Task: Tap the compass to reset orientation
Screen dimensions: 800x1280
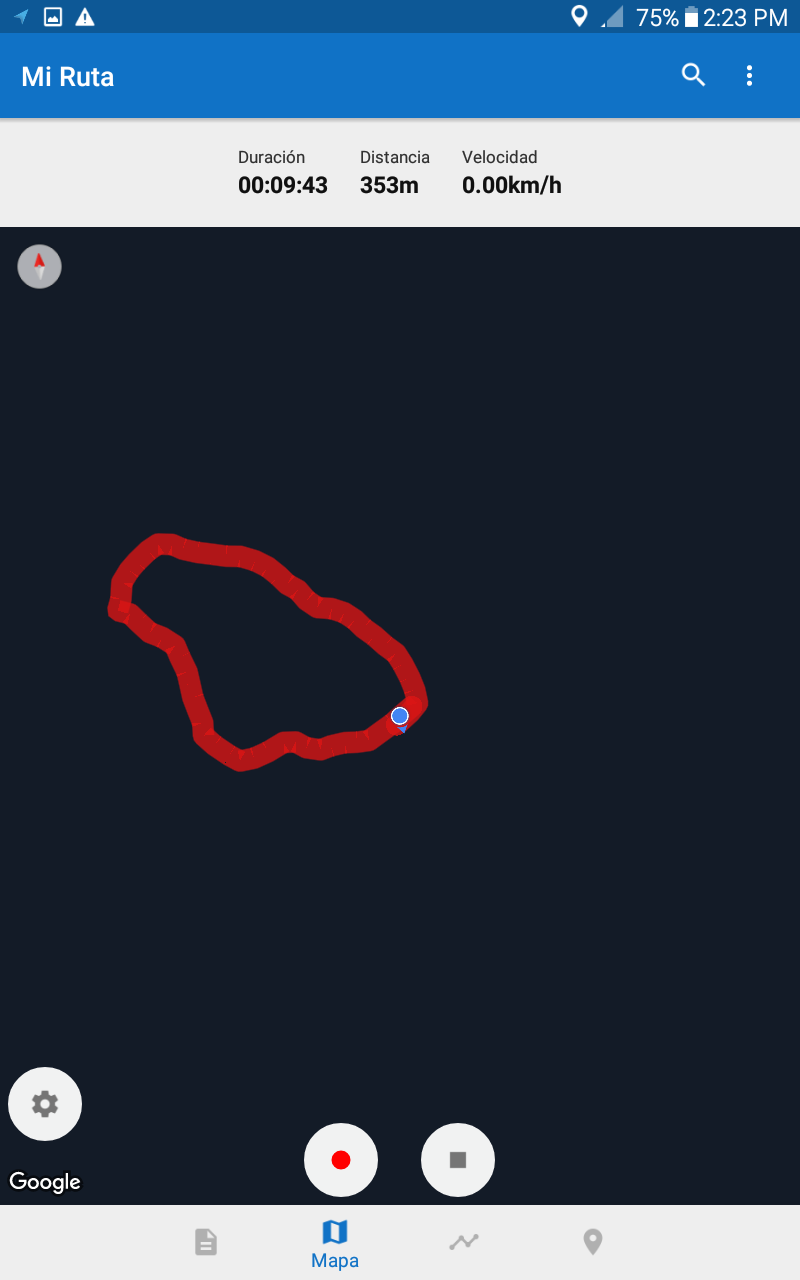Action: pos(40,267)
